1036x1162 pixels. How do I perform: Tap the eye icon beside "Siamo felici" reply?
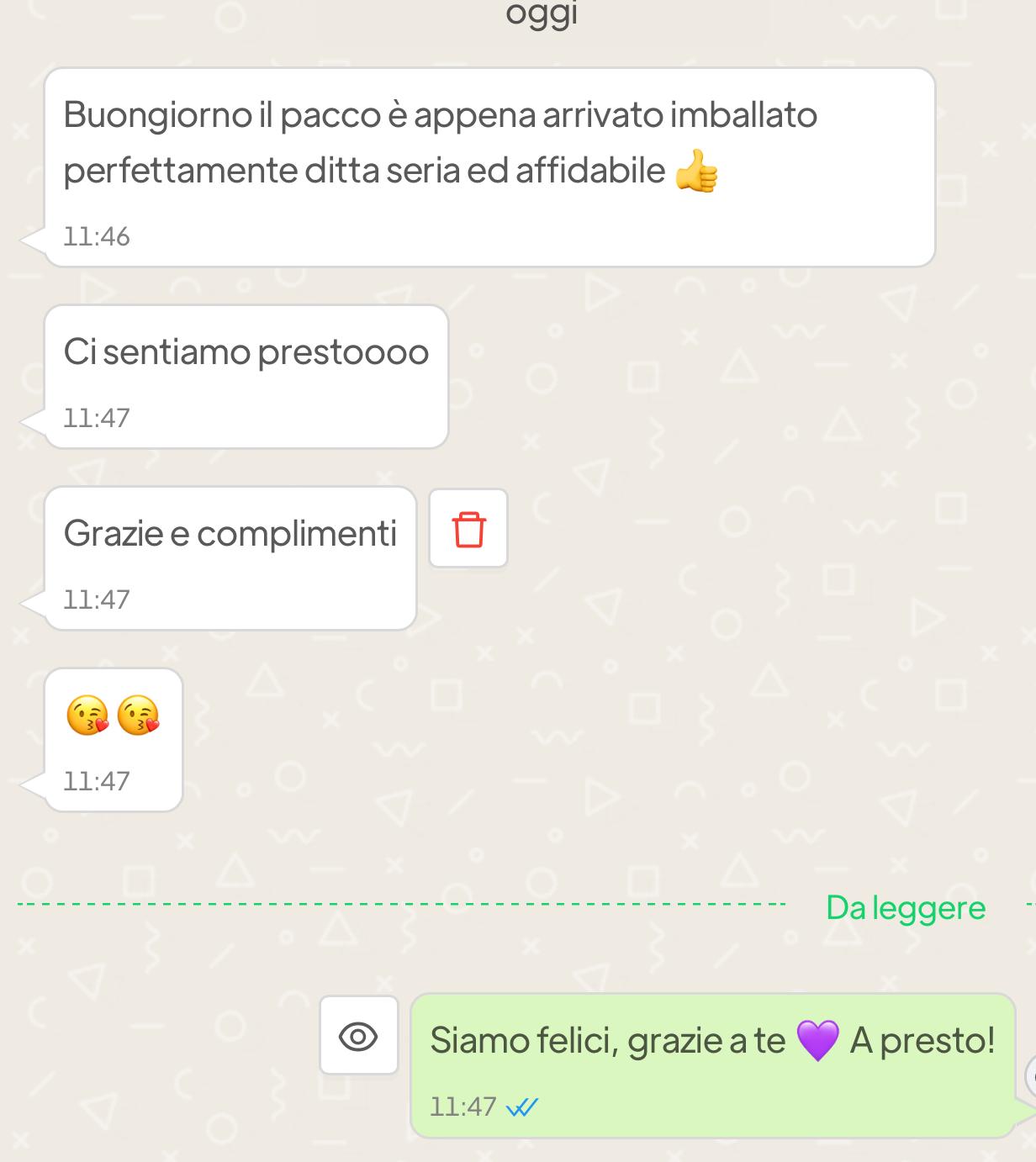pos(359,1036)
